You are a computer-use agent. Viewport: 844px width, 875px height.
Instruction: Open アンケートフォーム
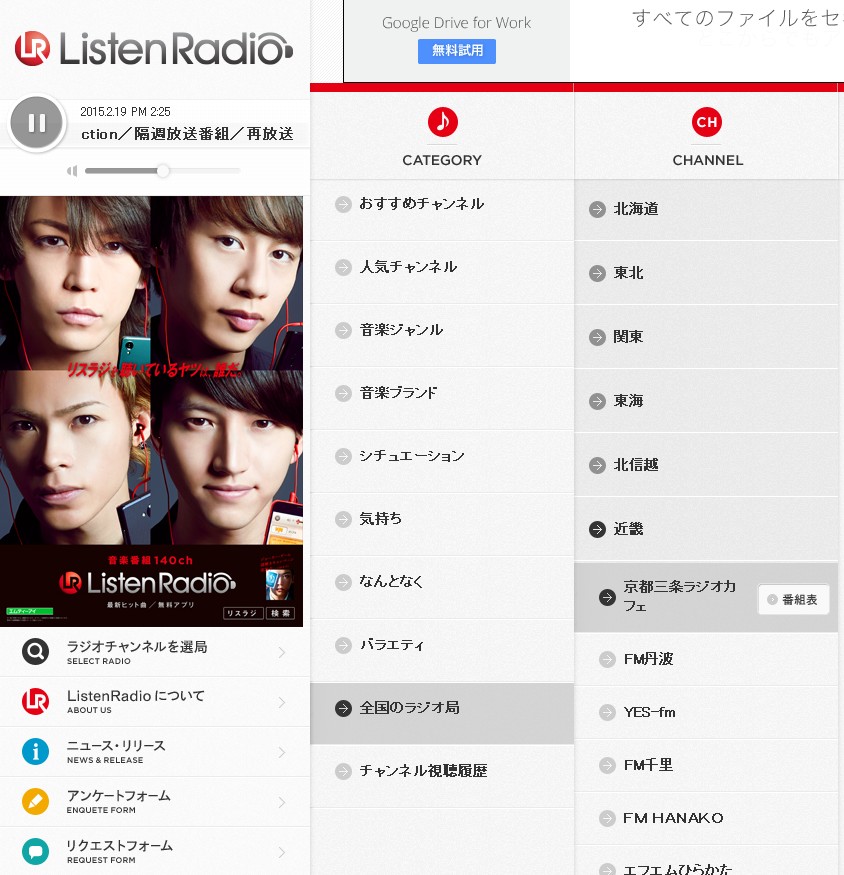[155, 802]
